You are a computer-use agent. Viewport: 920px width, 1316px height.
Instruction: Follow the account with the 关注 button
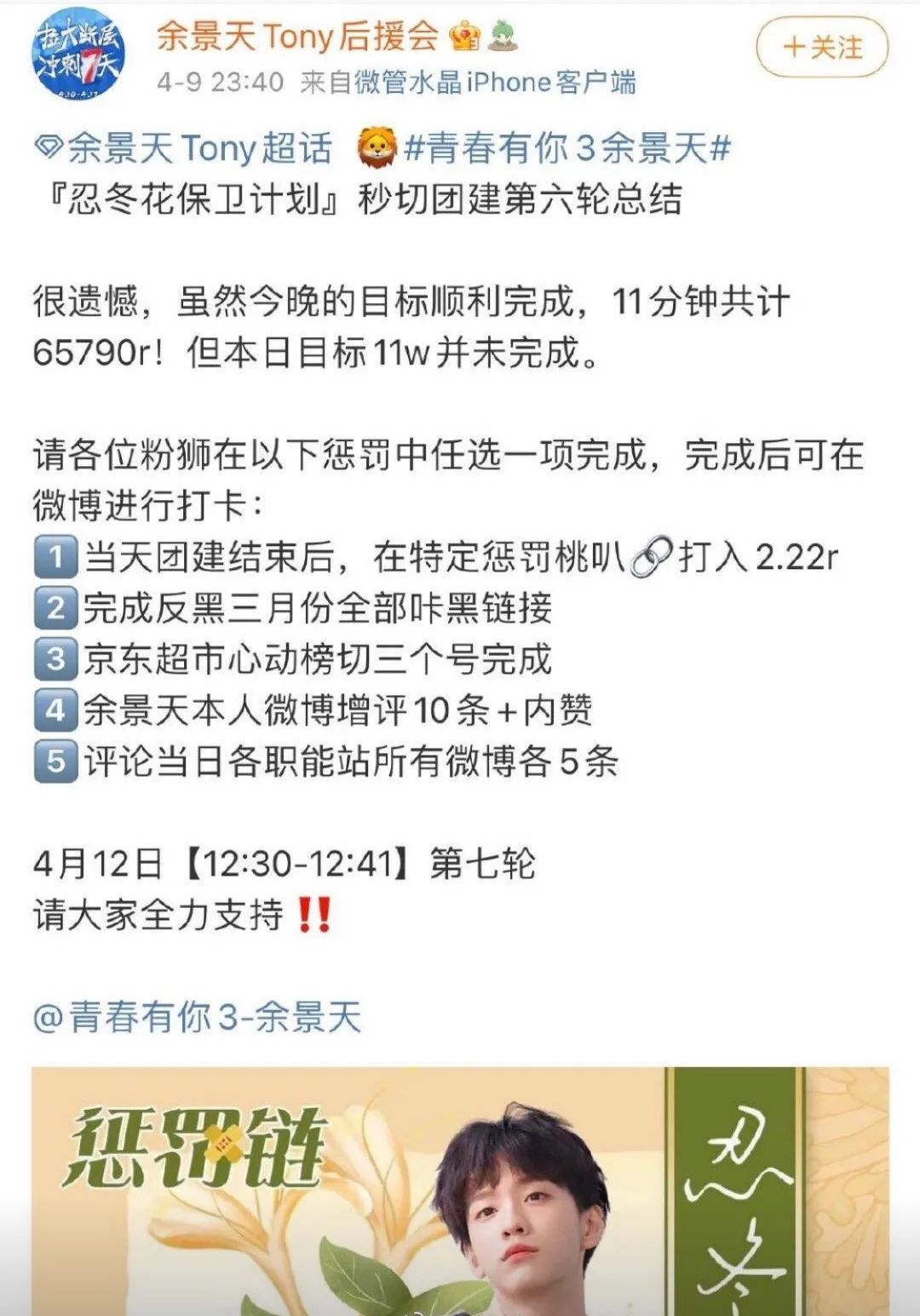click(x=821, y=48)
